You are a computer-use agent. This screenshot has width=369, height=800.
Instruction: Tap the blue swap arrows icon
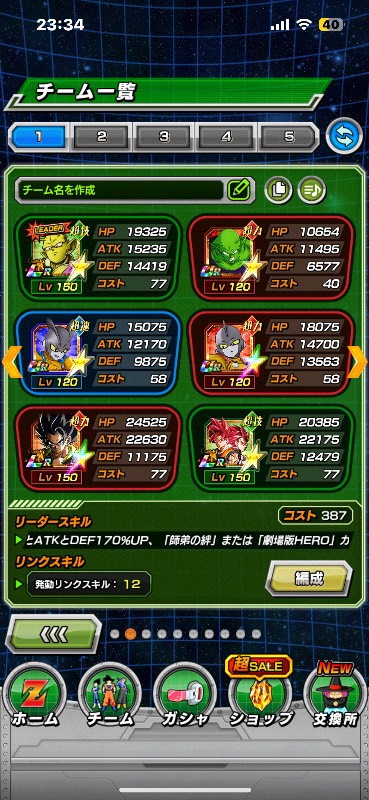point(344,137)
